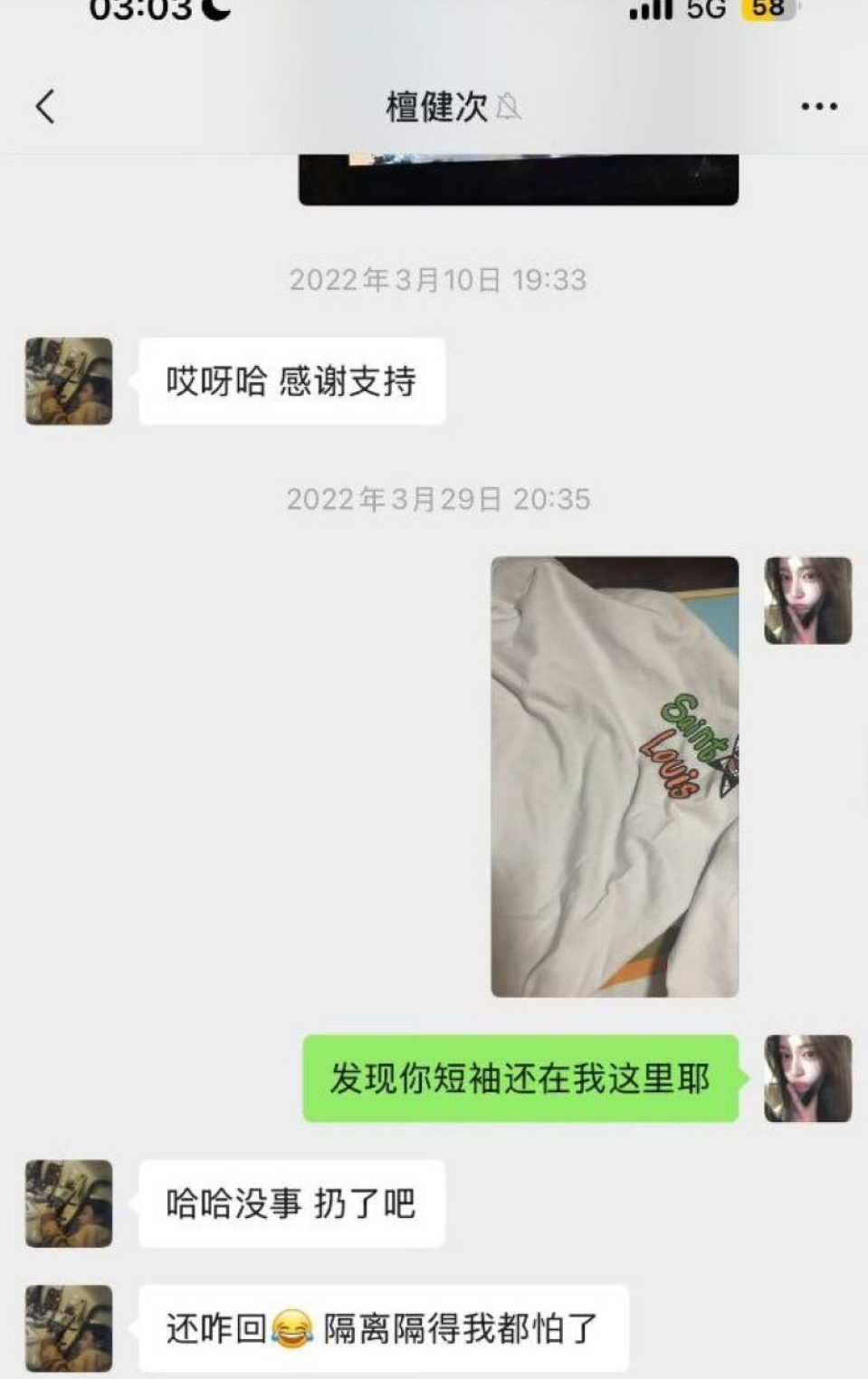This screenshot has height=1379, width=868.
Task: Open the white T-shirt photo message
Action: coord(615,776)
